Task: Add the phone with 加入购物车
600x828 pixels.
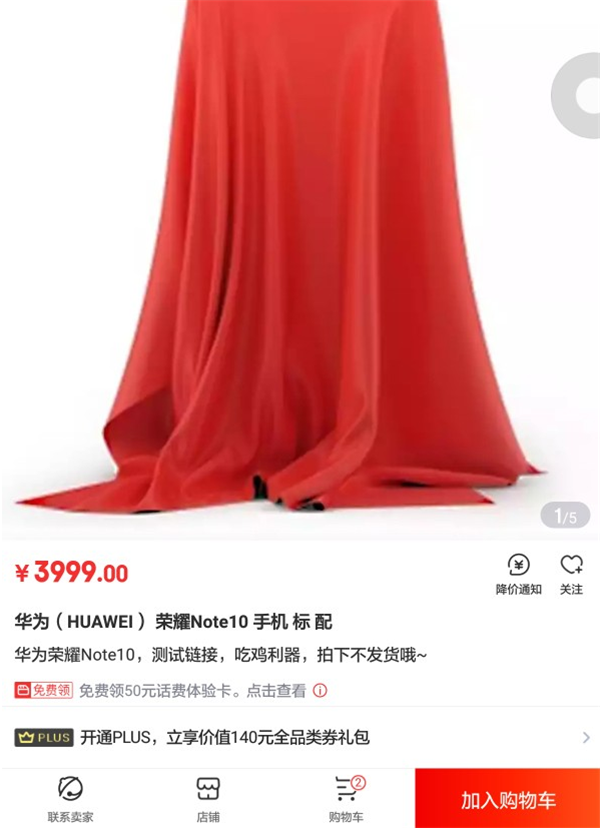Action: pyautogui.click(x=508, y=799)
